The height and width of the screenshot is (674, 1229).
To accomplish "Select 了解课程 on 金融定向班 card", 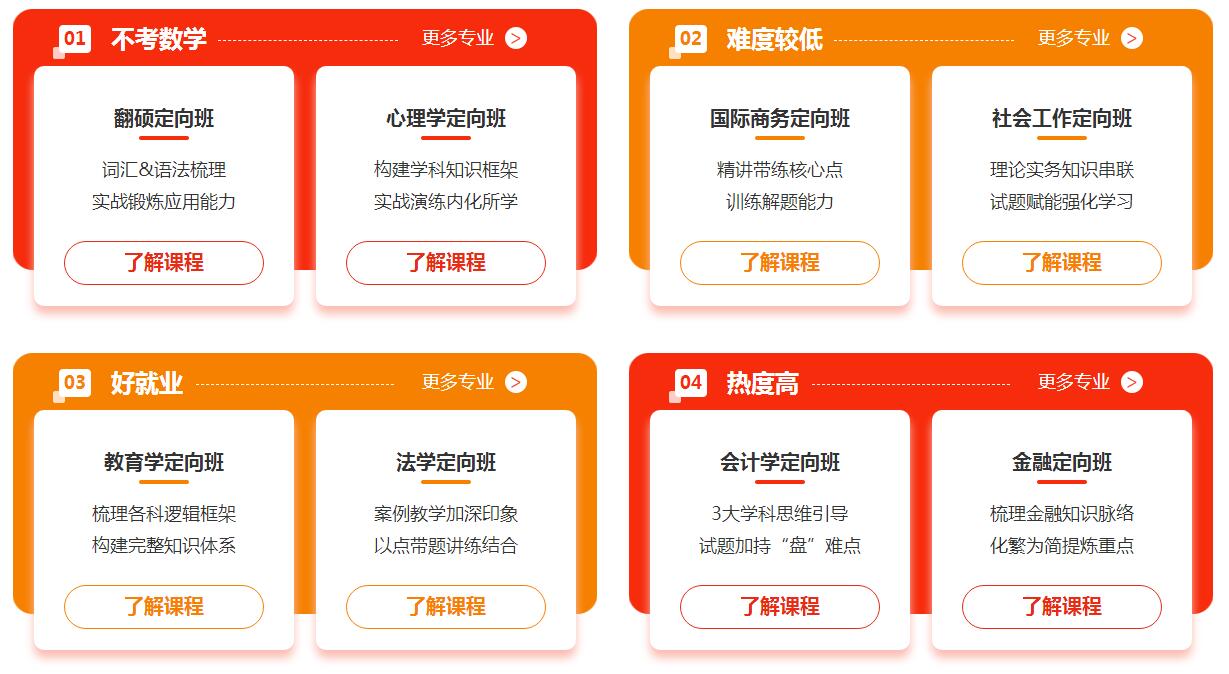I will [1062, 607].
